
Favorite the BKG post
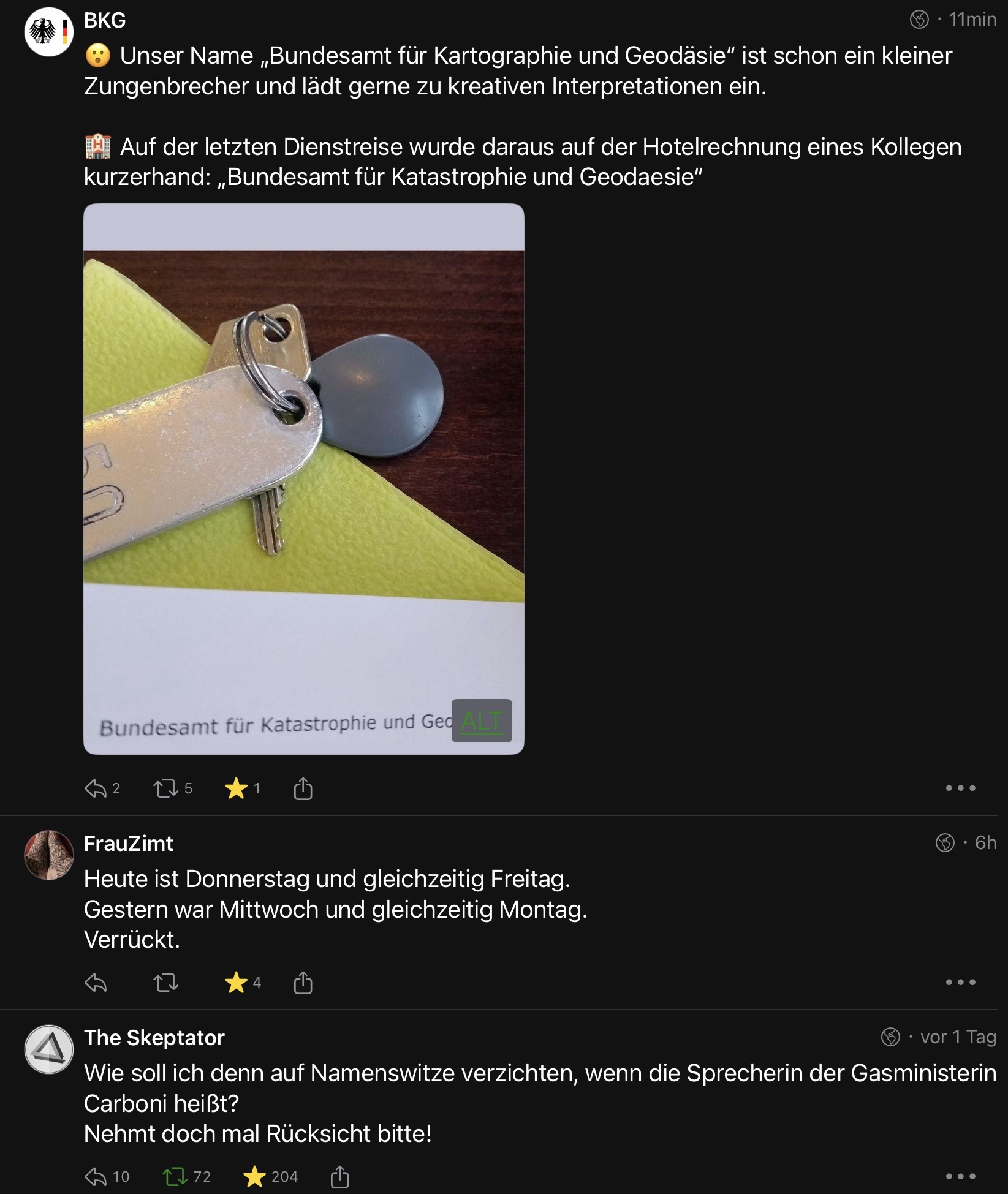tap(237, 788)
